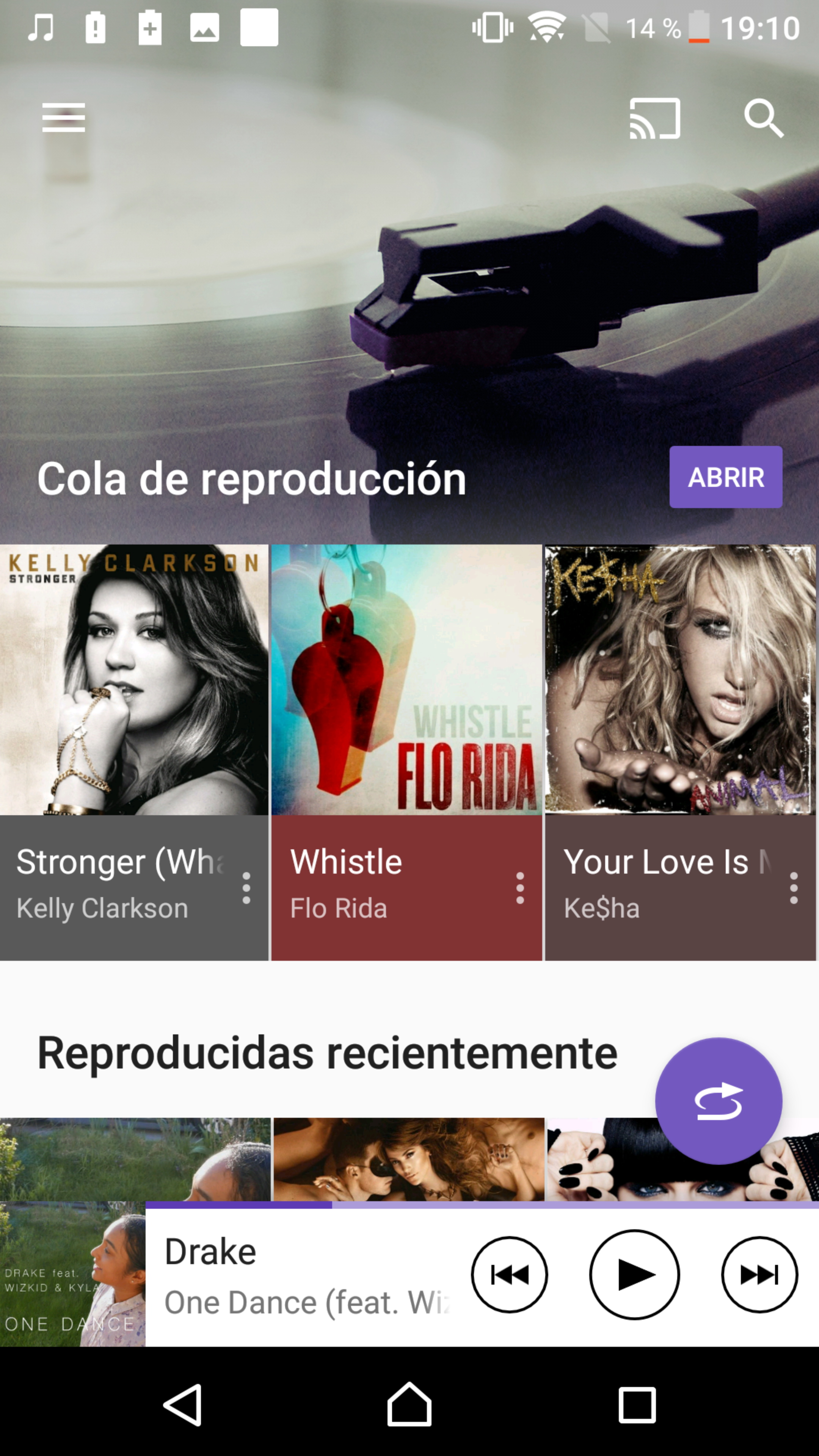Open Stronger by Kelly Clarkson card
The image size is (819, 1456).
(x=134, y=679)
